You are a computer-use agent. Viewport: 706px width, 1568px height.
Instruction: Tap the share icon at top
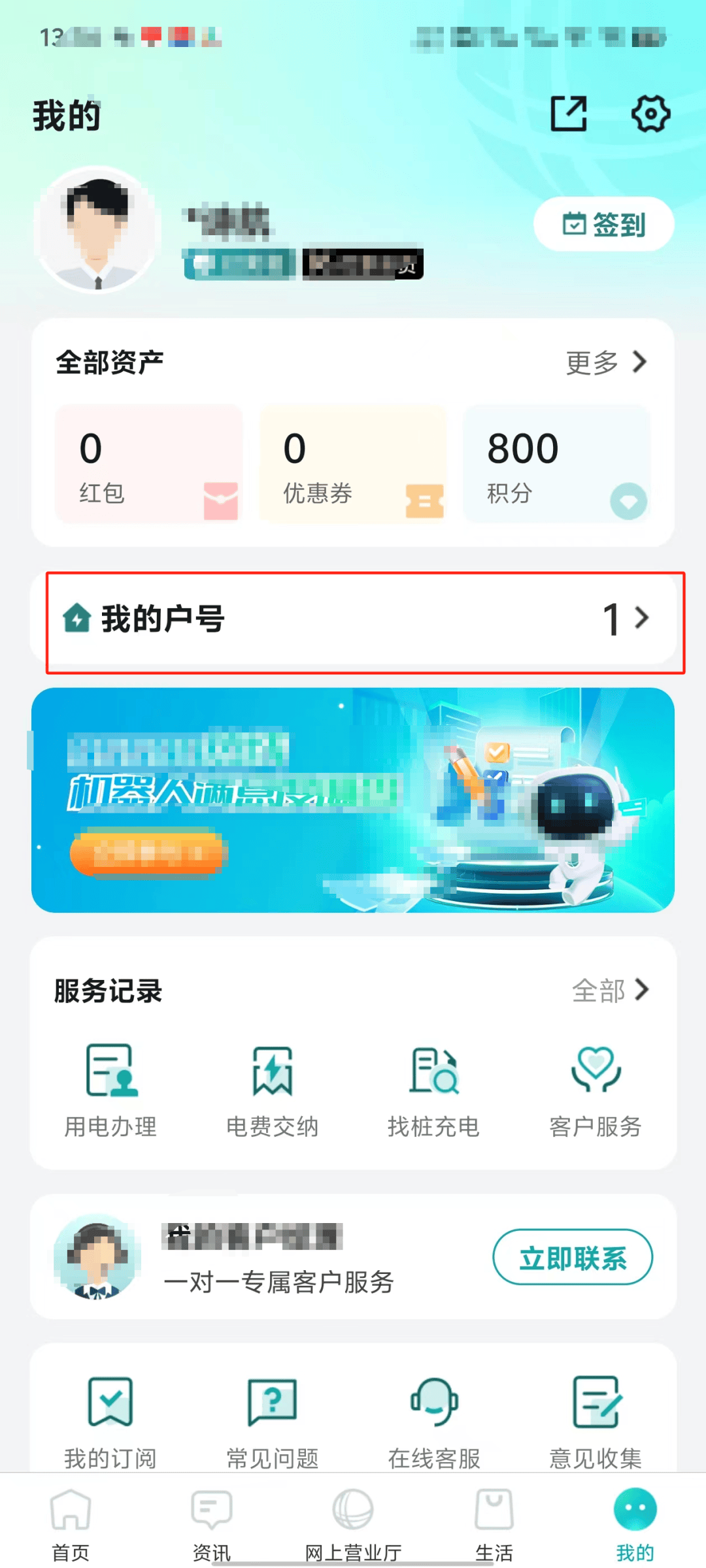click(568, 114)
